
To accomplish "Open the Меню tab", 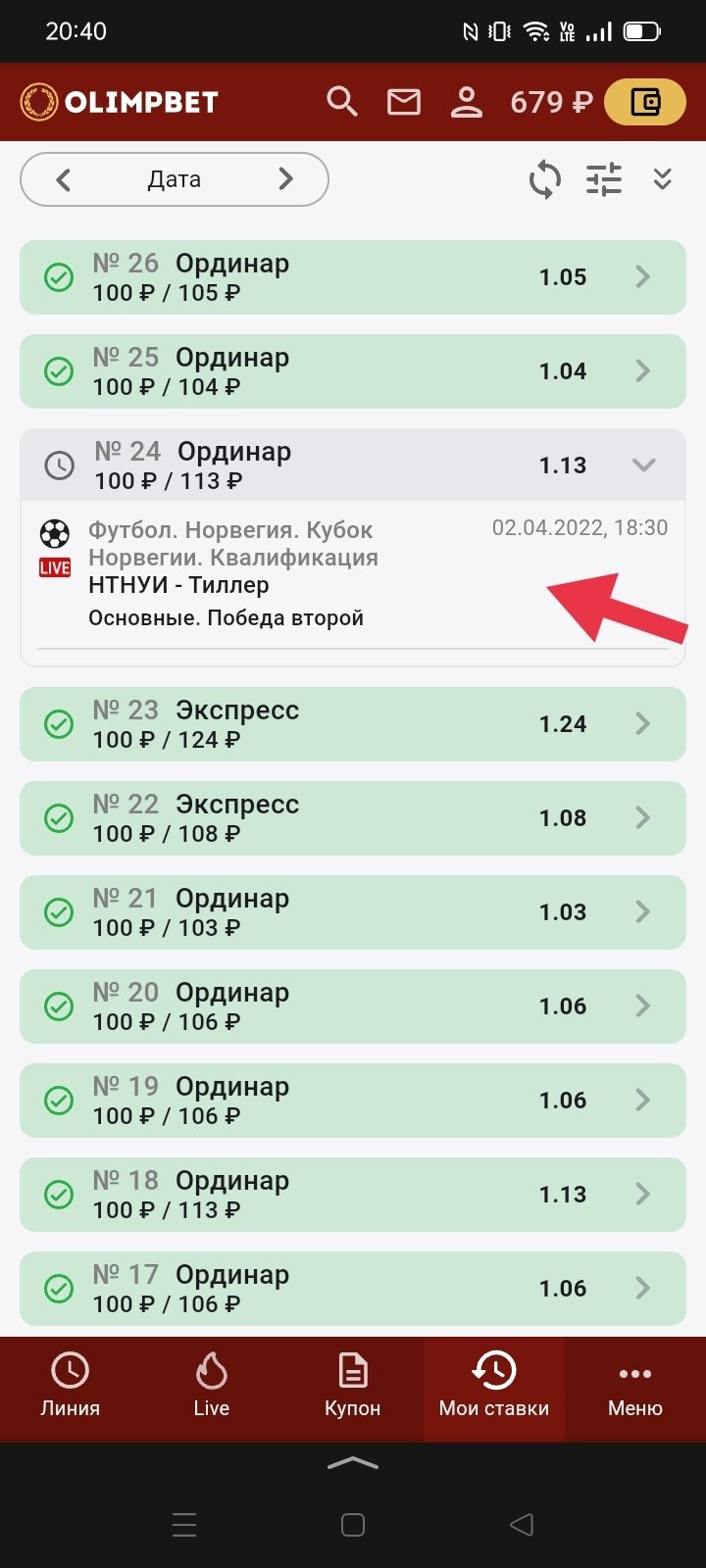I will 635,1387.
